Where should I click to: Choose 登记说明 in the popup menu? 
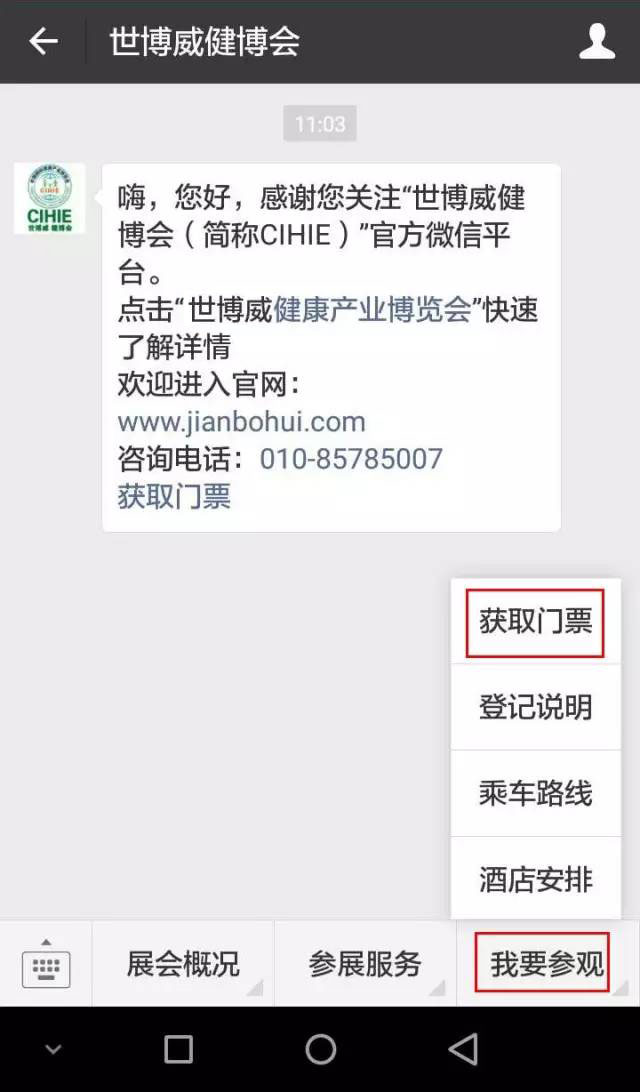[535, 707]
